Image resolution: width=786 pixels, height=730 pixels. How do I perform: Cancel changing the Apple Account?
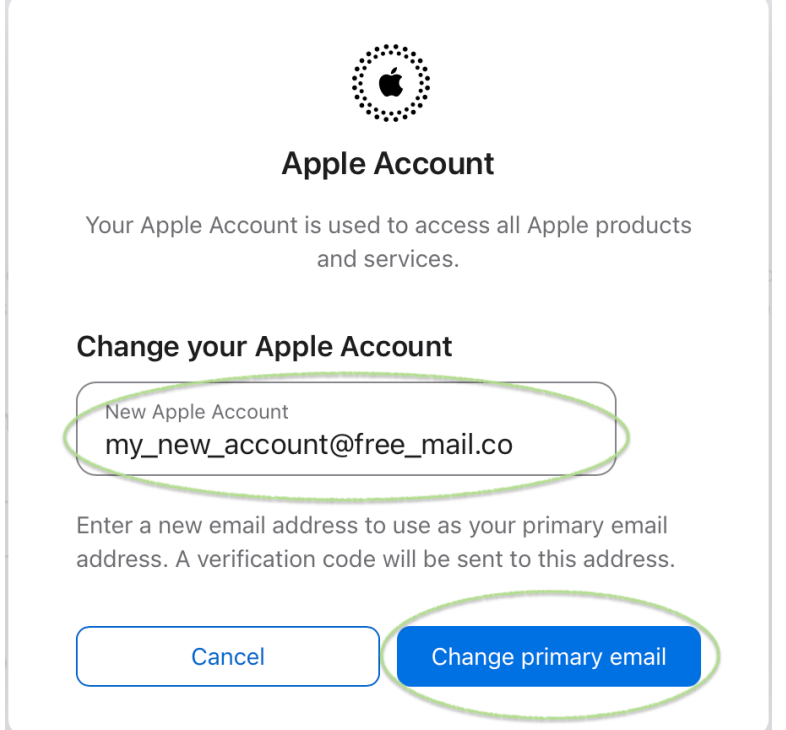point(228,656)
